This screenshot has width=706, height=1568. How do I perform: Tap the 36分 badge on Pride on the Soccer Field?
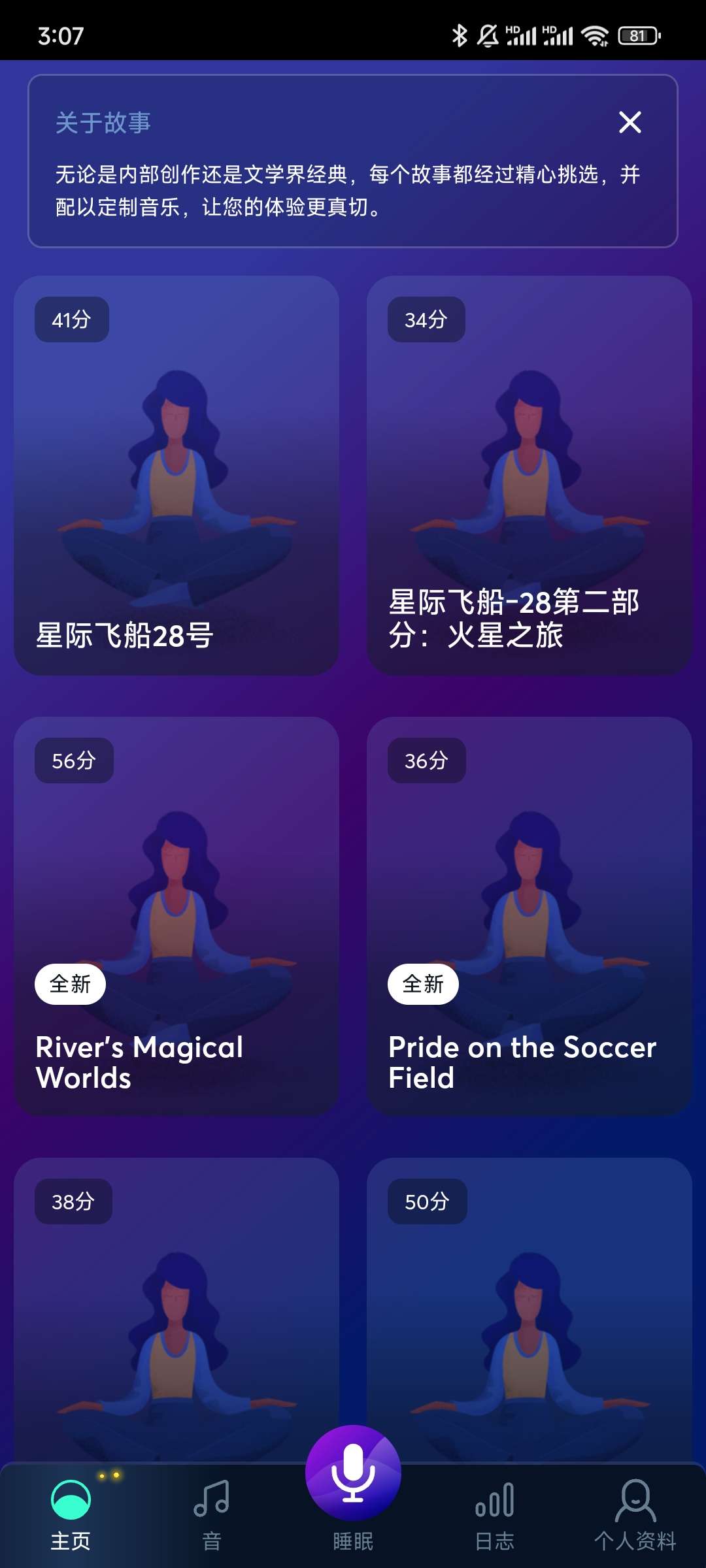[426, 760]
